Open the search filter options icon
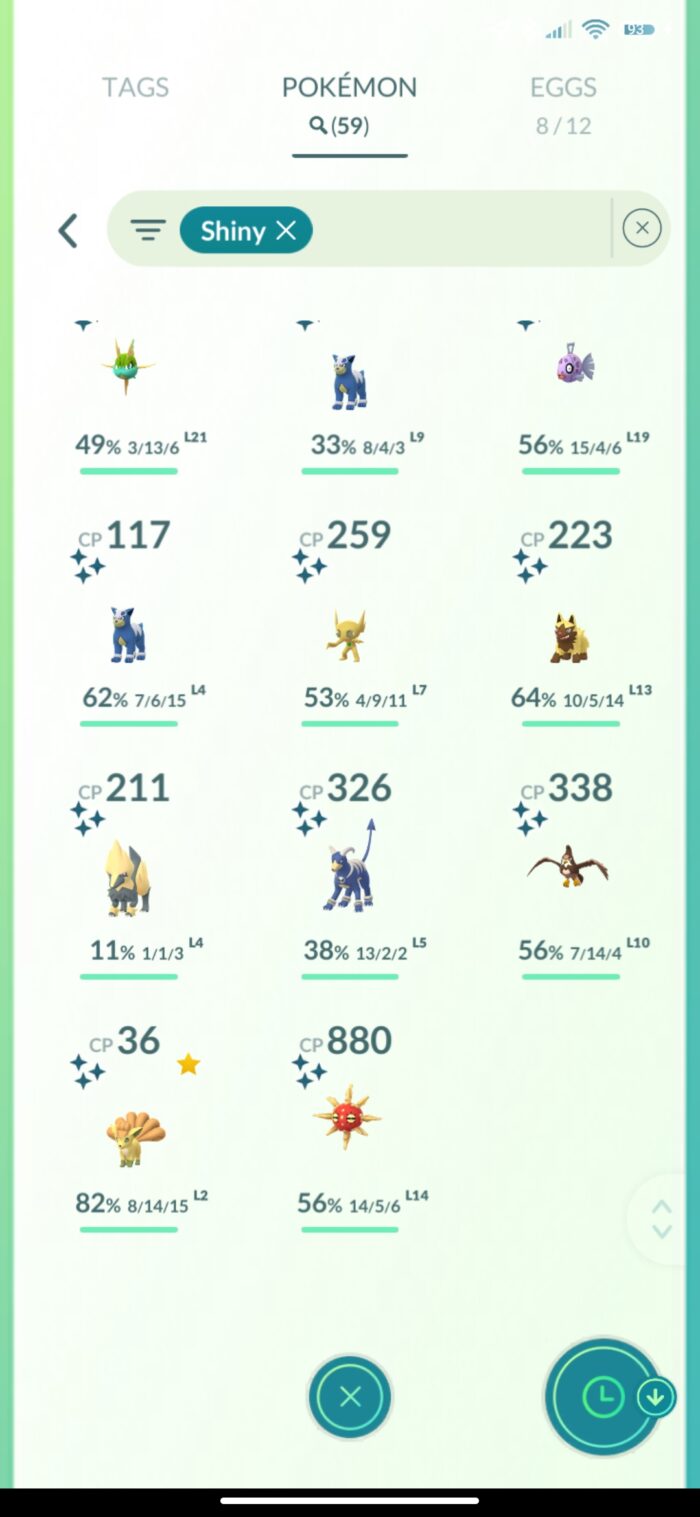 point(148,231)
